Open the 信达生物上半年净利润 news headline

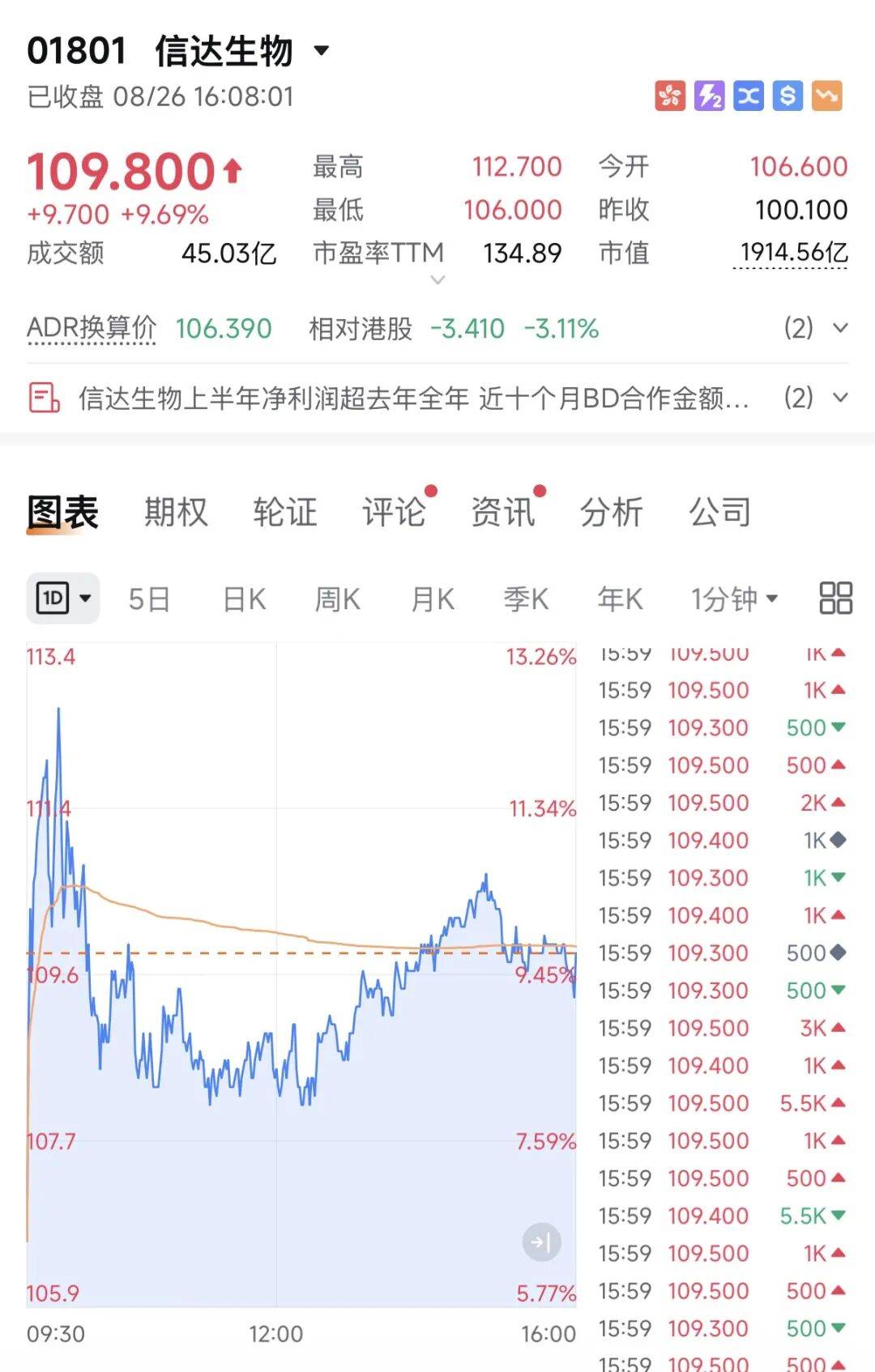coord(413,398)
